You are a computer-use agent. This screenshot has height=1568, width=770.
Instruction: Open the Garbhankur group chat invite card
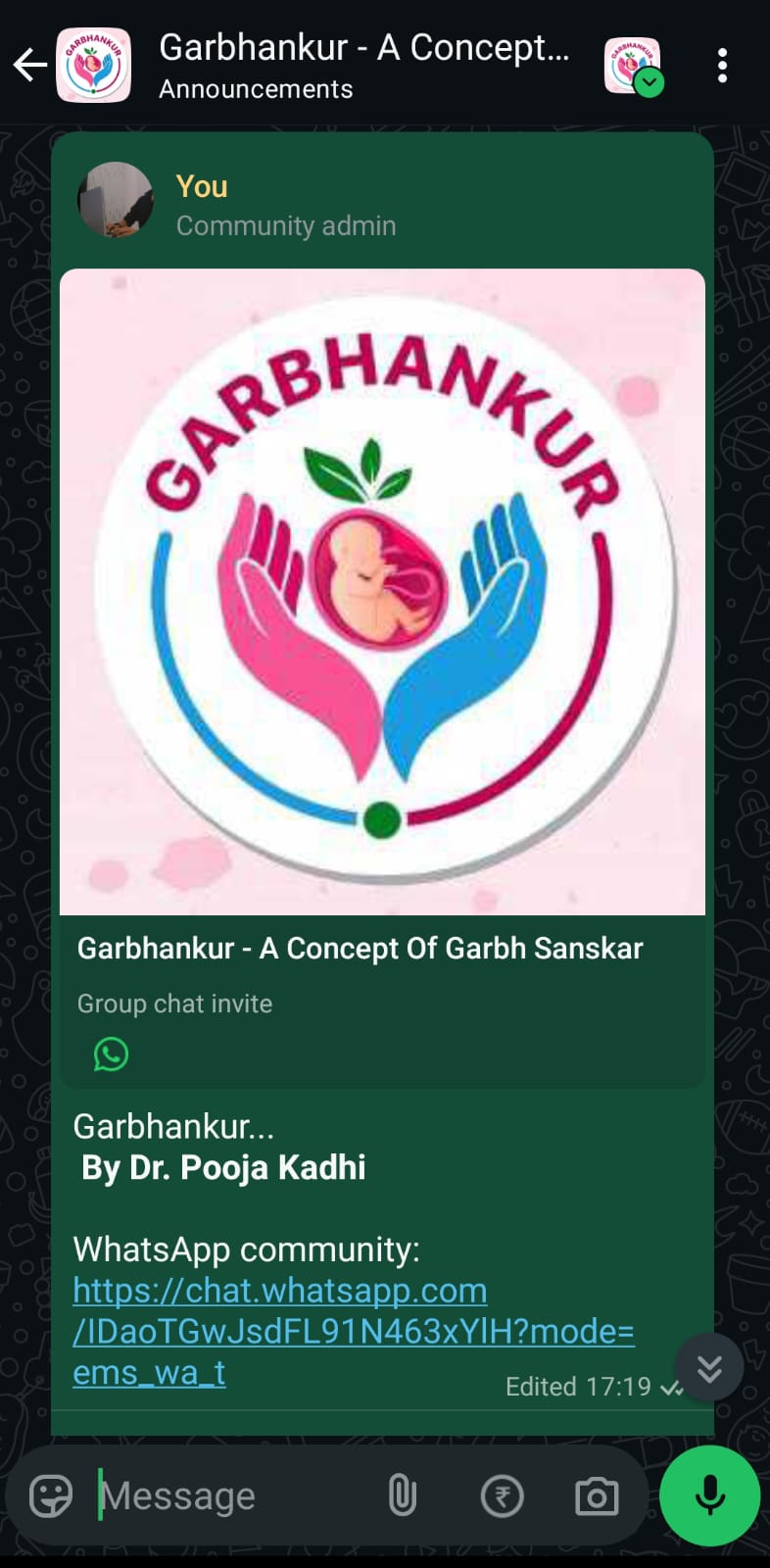coord(382,970)
